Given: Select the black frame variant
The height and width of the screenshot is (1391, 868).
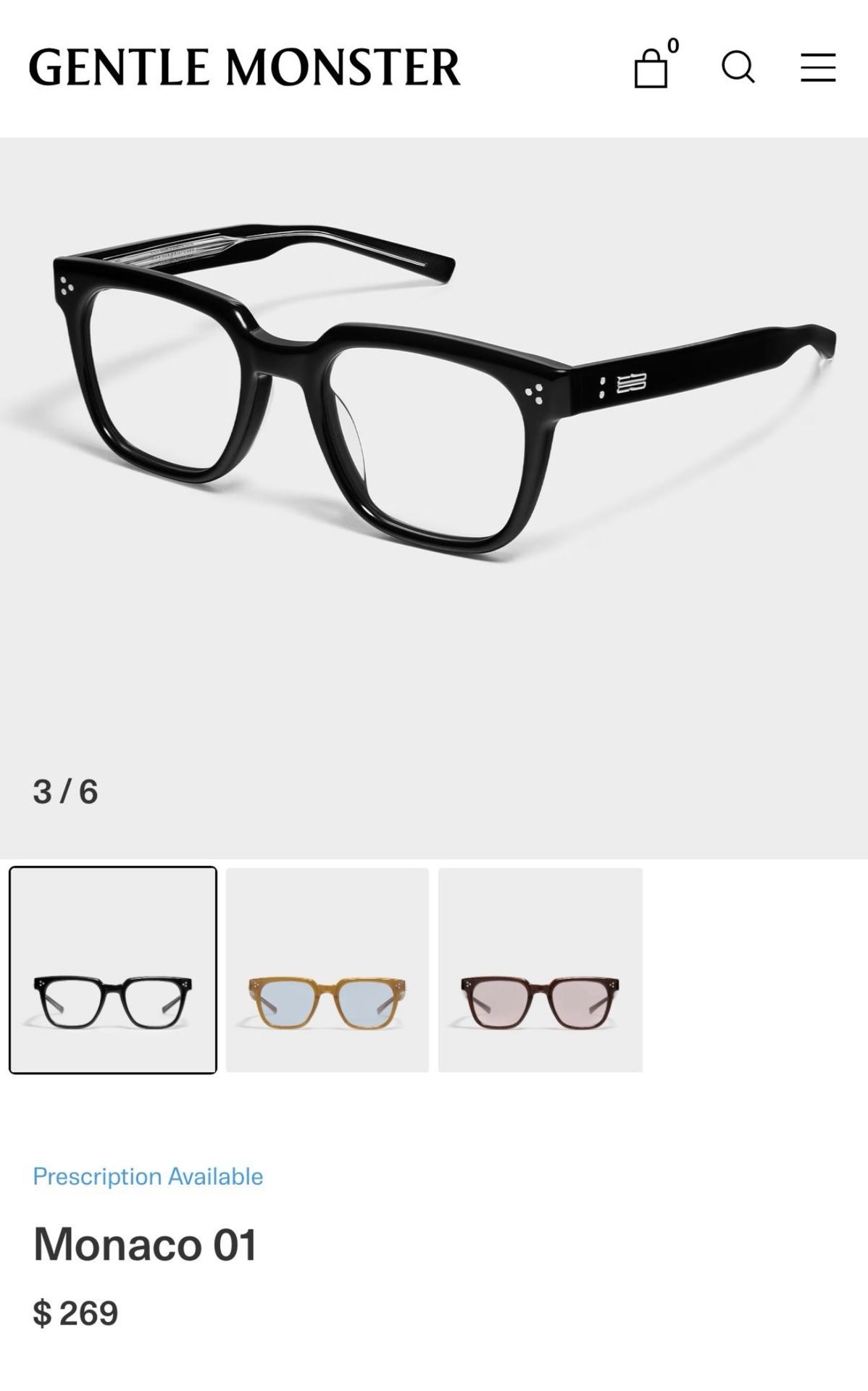Looking at the screenshot, I should (x=113, y=970).
